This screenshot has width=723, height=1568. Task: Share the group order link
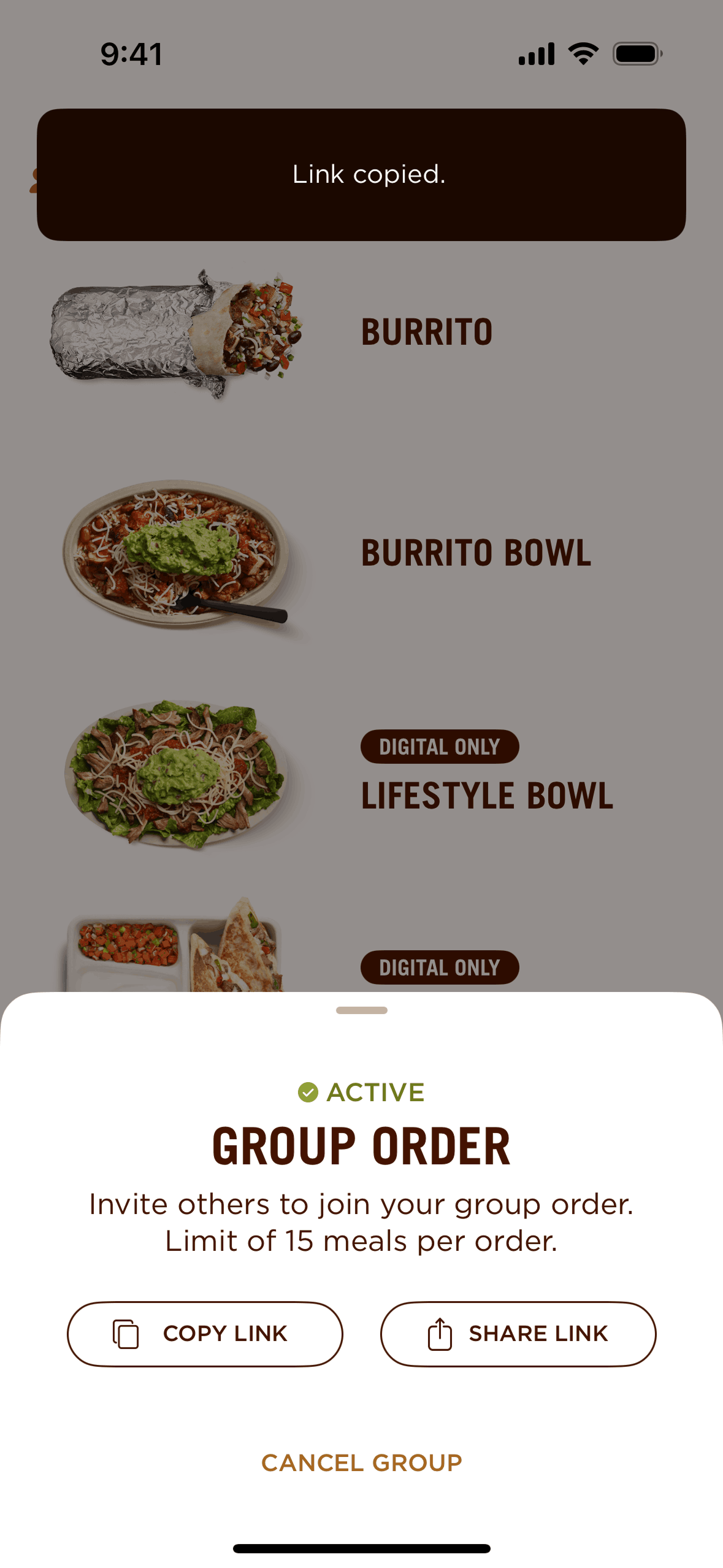pos(518,1334)
